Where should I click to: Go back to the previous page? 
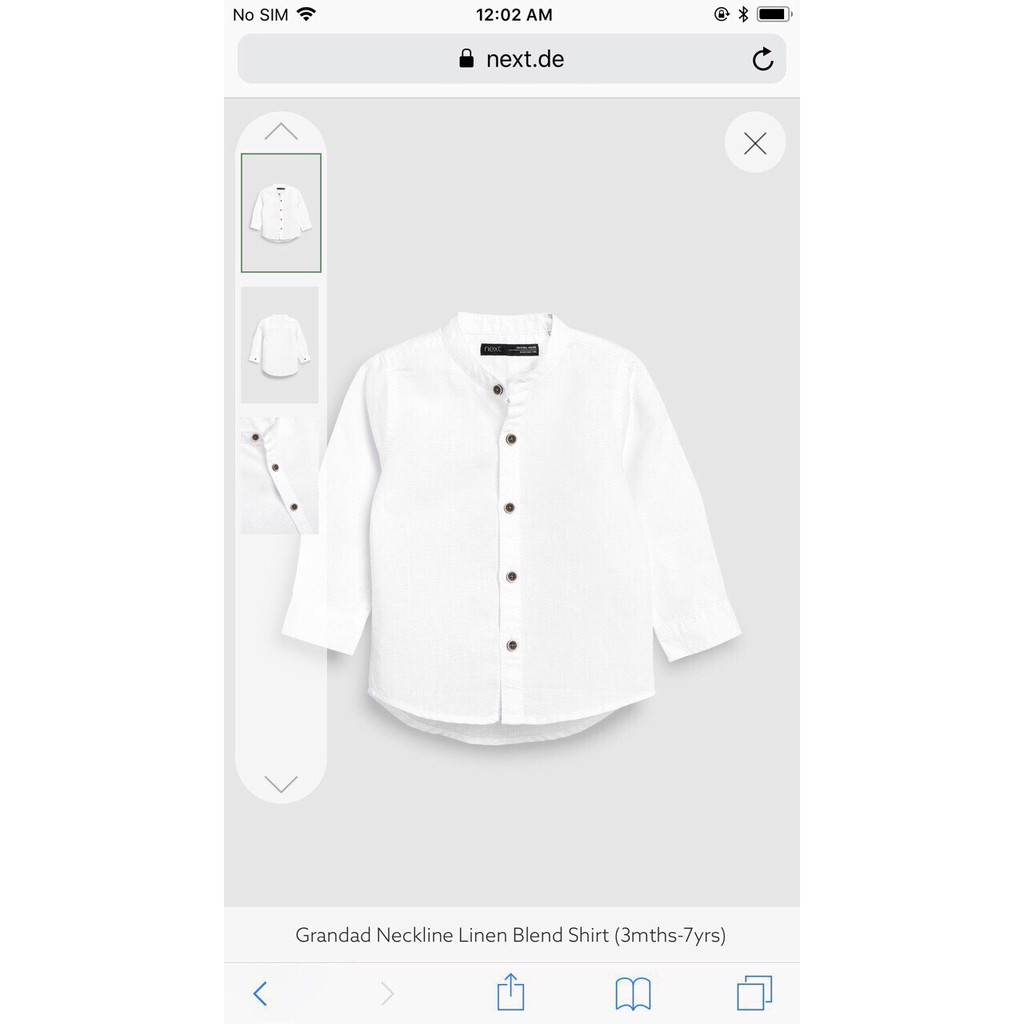click(260, 993)
